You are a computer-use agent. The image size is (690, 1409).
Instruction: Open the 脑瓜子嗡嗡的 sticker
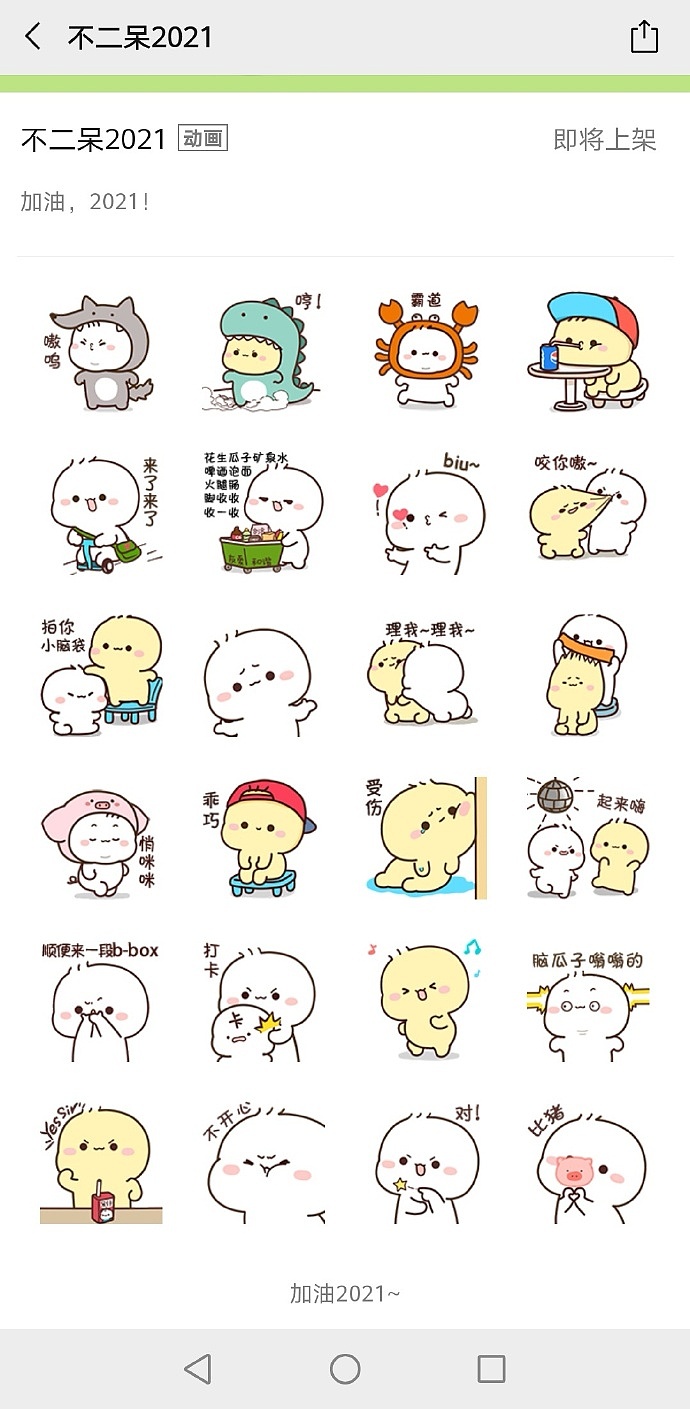tap(588, 1000)
